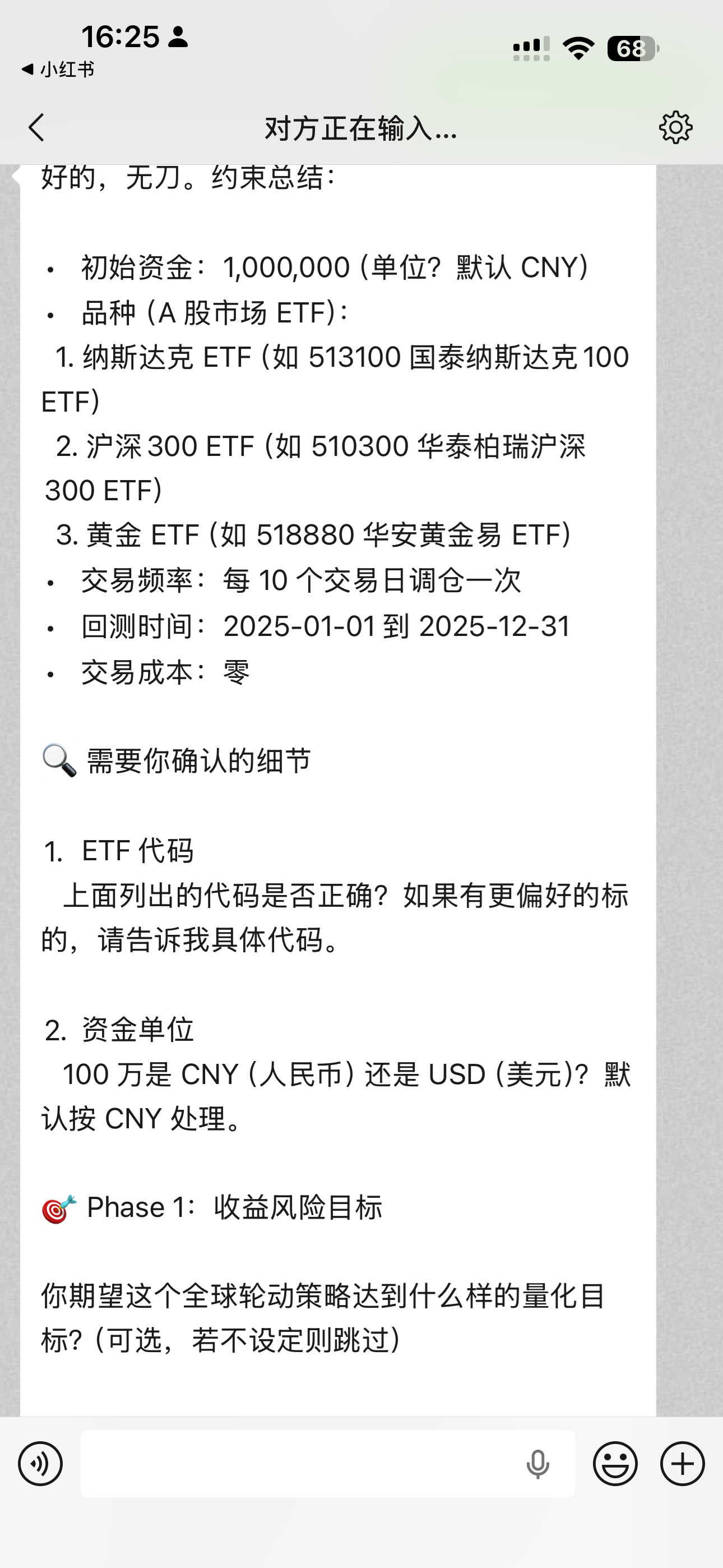The height and width of the screenshot is (1568, 723).
Task: Open the emoji panel
Action: pyautogui.click(x=614, y=1463)
